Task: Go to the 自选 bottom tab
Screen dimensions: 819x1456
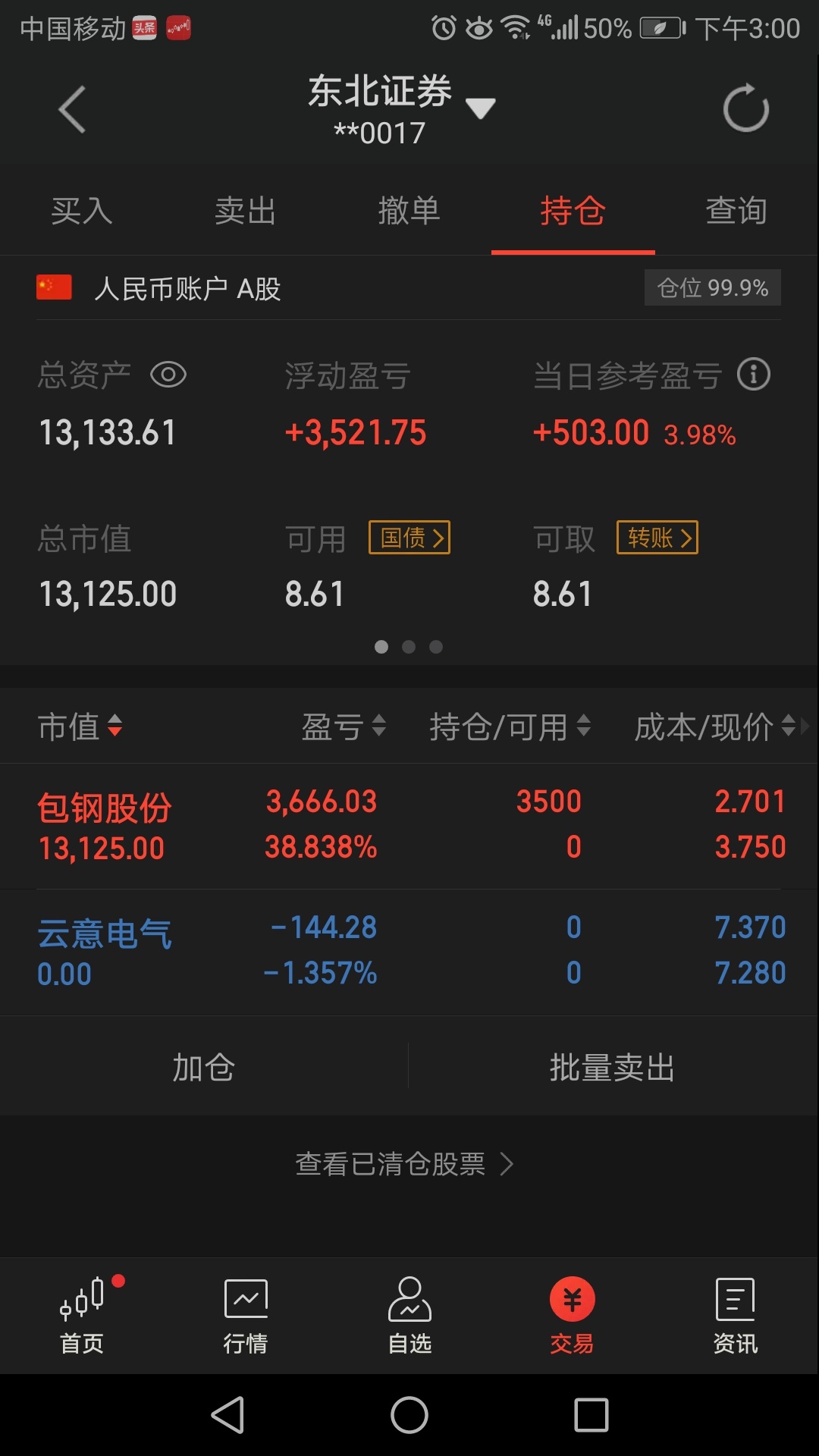Action: pos(409,1316)
